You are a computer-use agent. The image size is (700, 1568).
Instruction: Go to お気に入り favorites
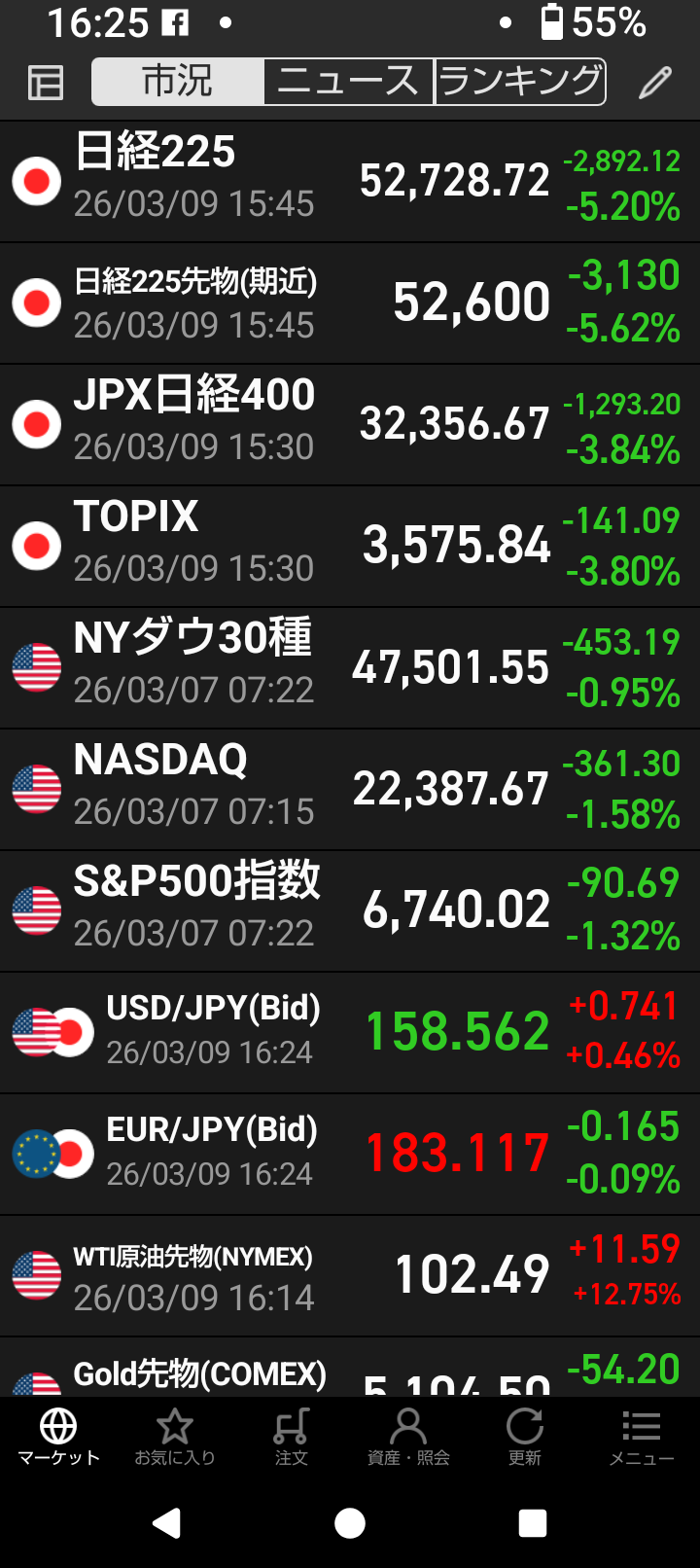tap(175, 1437)
